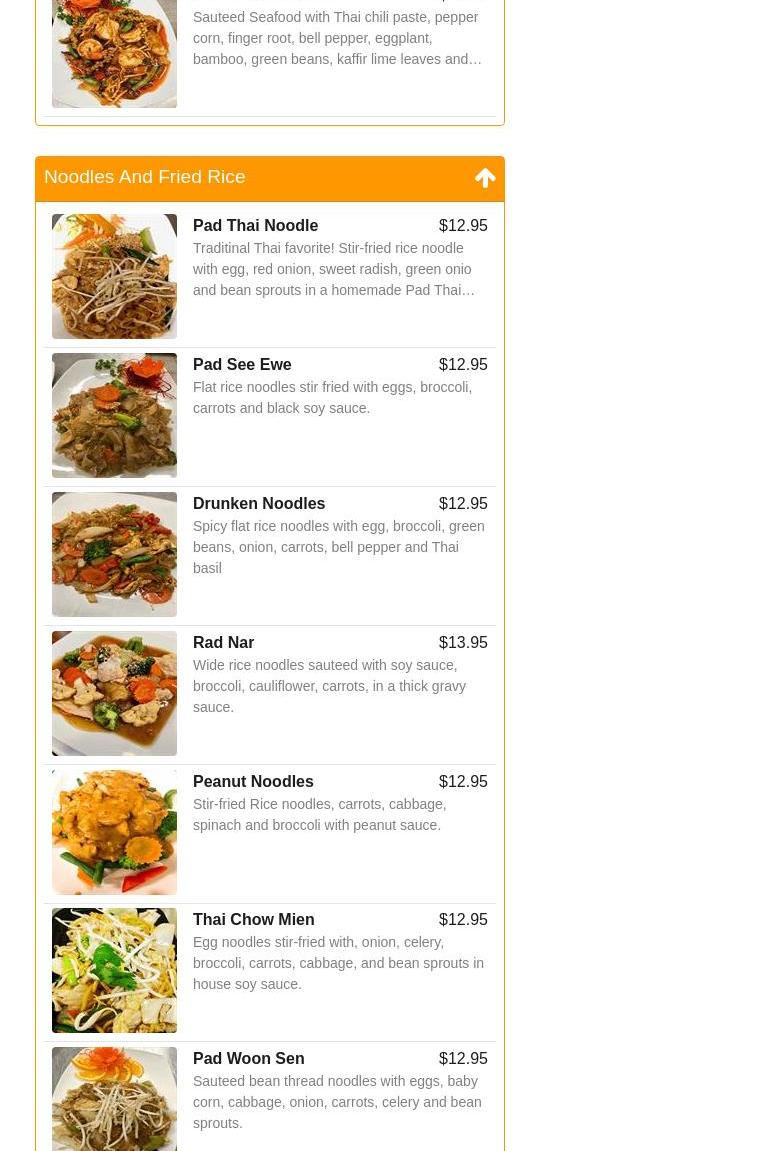View the Peanut Noodles item
The image size is (770, 1151).
253,782
